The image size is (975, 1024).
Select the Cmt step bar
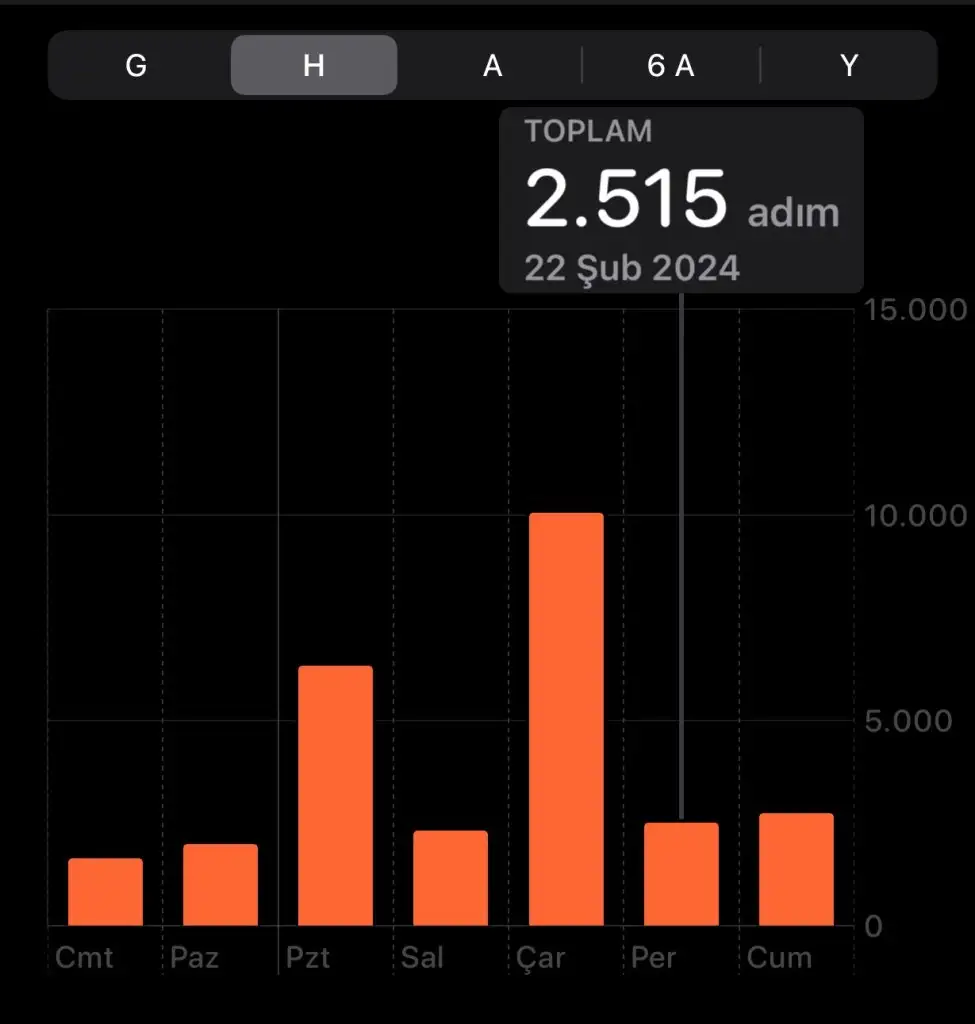(x=105, y=892)
